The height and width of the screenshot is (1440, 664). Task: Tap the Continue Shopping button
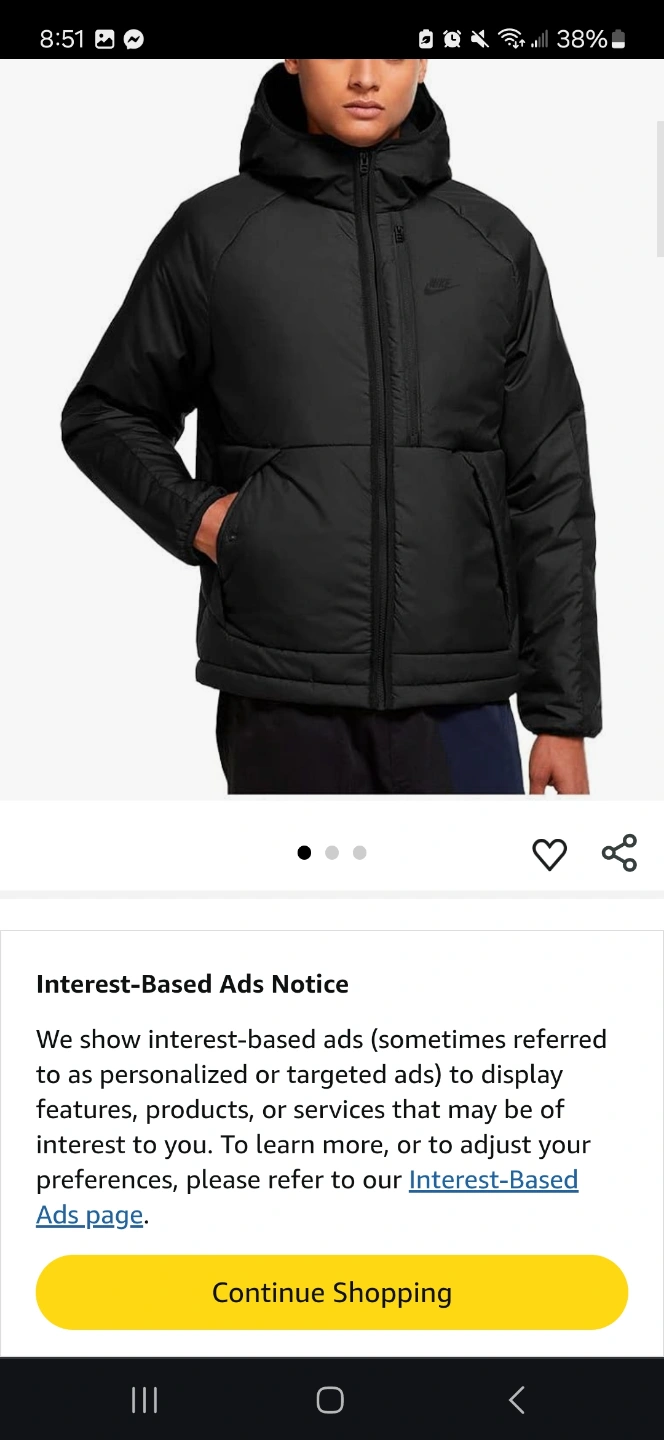(332, 1292)
